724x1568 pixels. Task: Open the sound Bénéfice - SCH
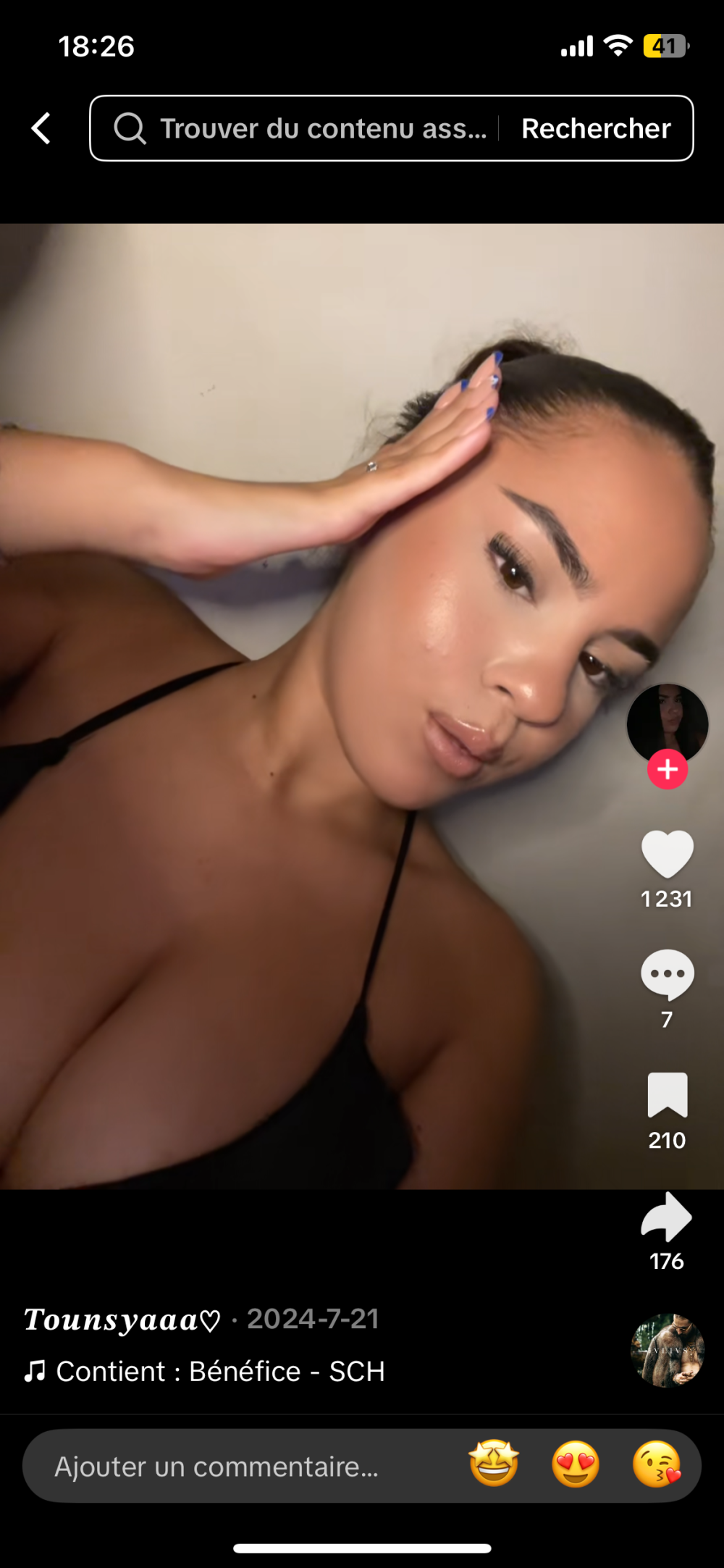(217, 1372)
